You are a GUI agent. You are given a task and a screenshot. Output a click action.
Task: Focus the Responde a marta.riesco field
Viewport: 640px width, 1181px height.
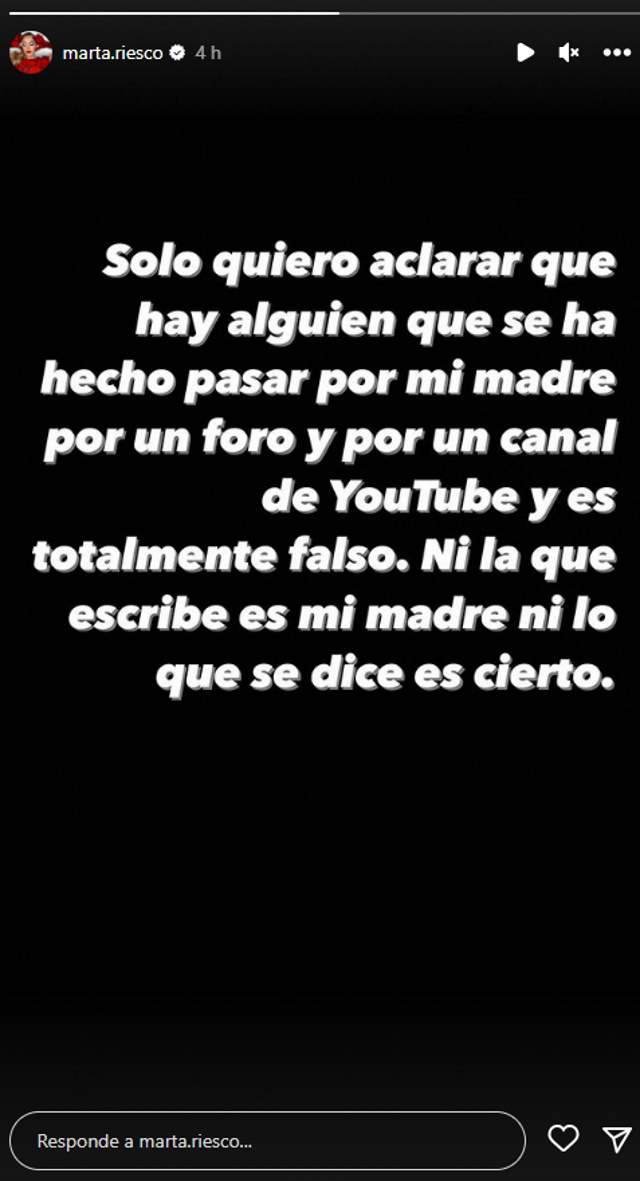[267, 1140]
